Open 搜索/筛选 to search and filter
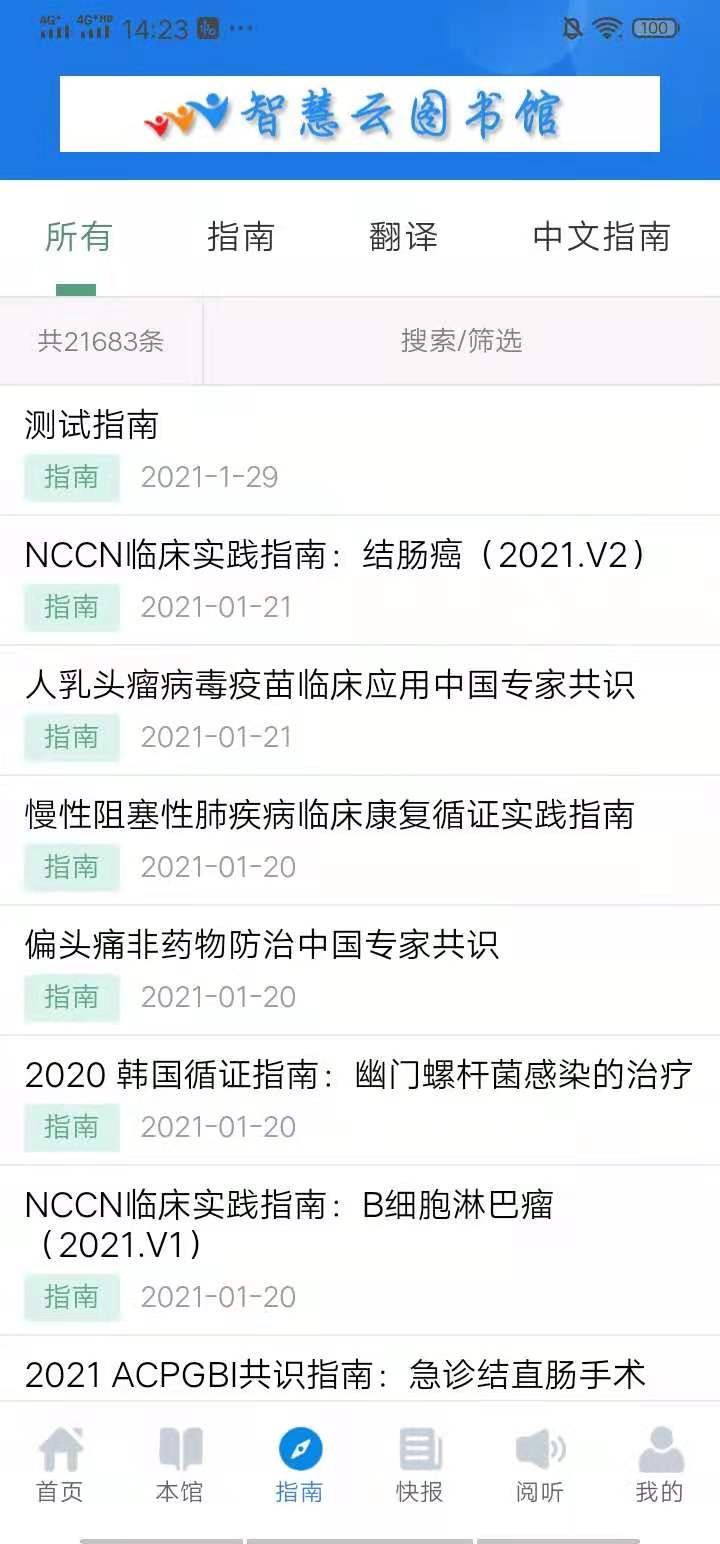Viewport: 720px width, 1544px height. 462,340
